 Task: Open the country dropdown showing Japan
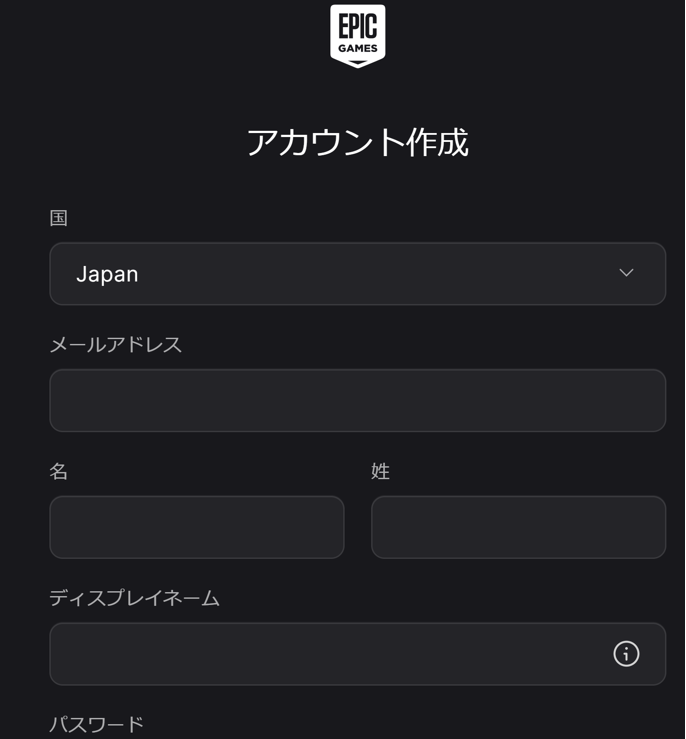(x=357, y=273)
